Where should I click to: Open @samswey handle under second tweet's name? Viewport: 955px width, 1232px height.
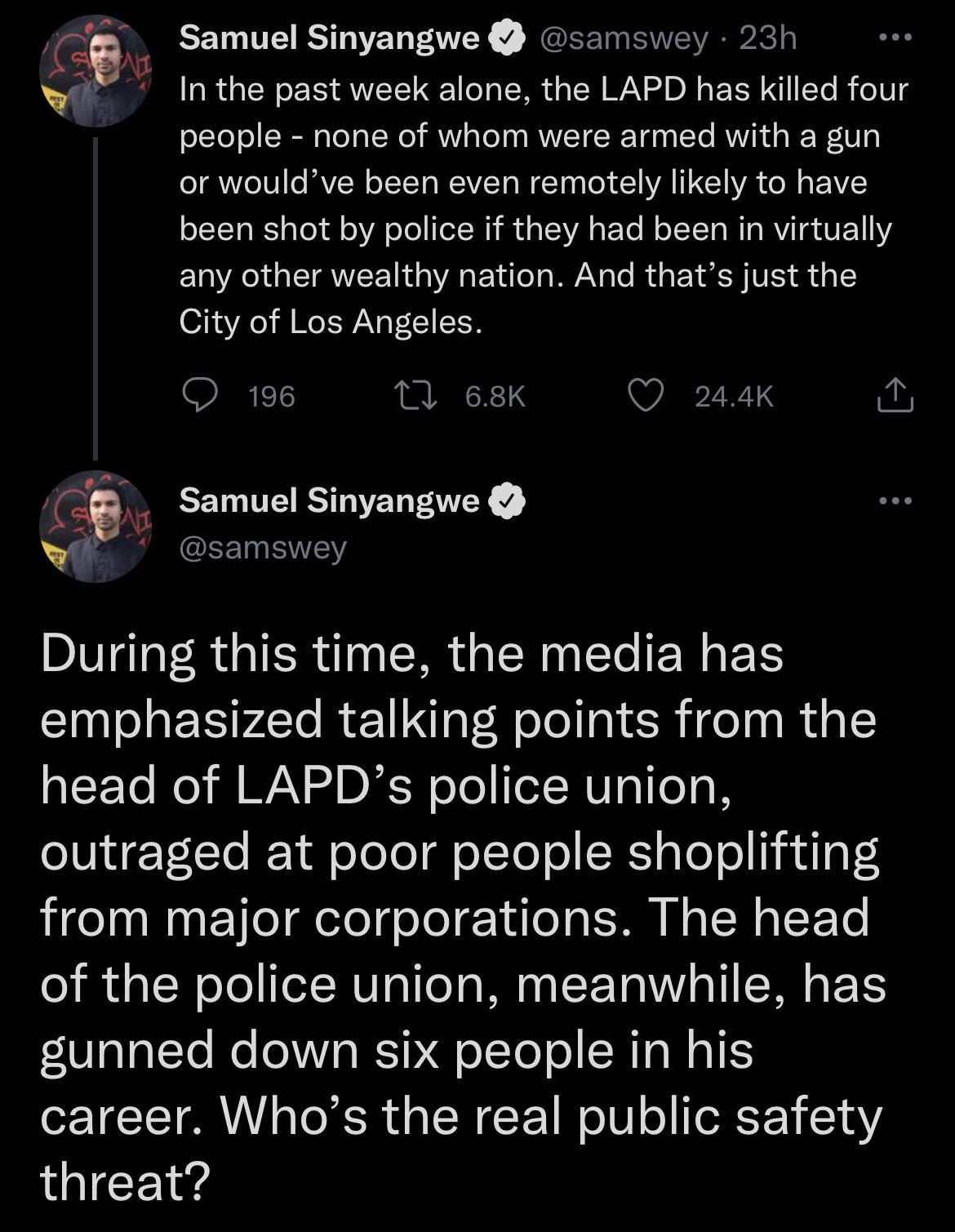pos(263,548)
